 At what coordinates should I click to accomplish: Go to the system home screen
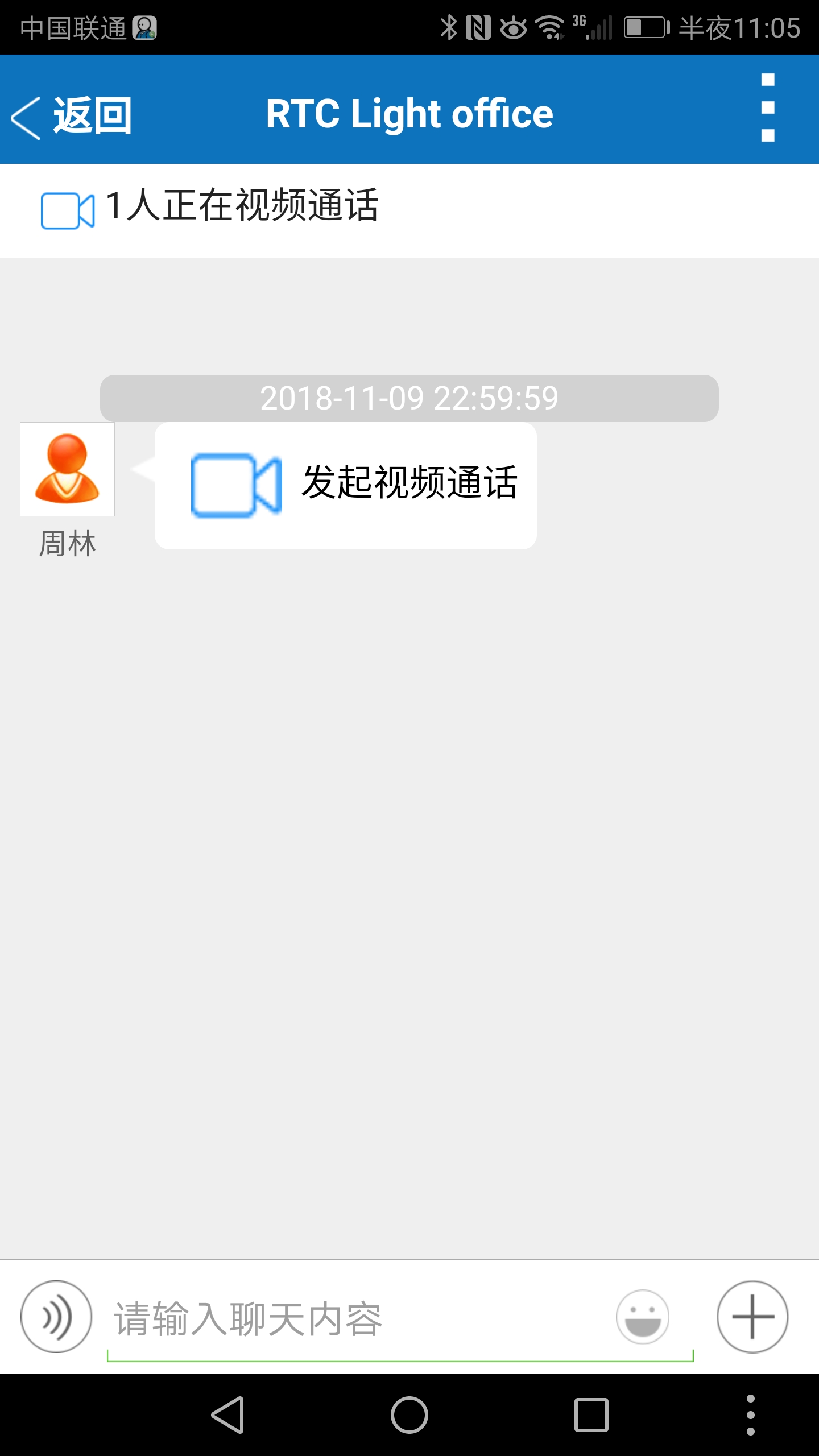point(409,1414)
